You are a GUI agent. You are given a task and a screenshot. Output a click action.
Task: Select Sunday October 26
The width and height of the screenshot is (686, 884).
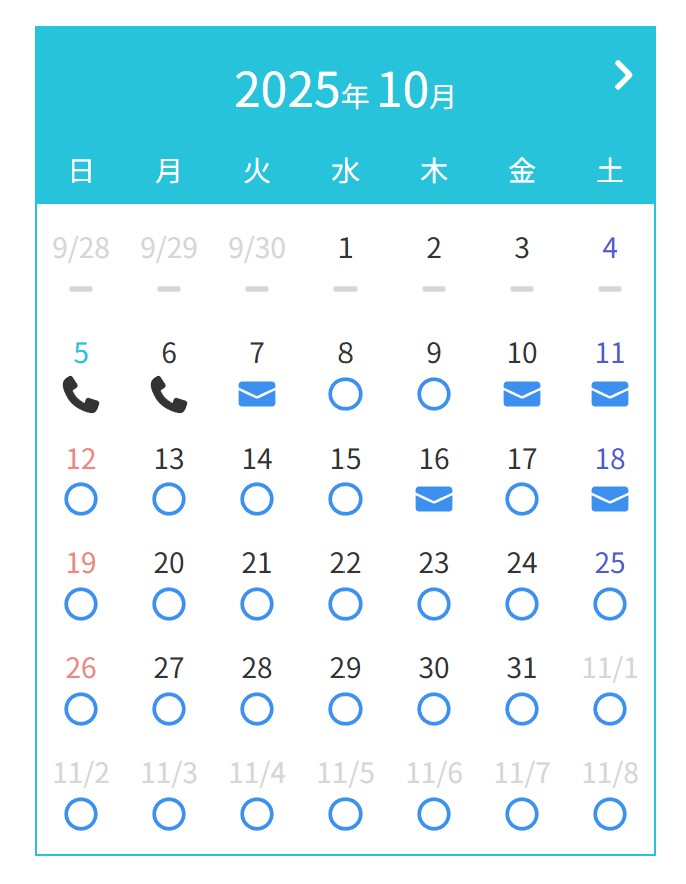tap(81, 709)
